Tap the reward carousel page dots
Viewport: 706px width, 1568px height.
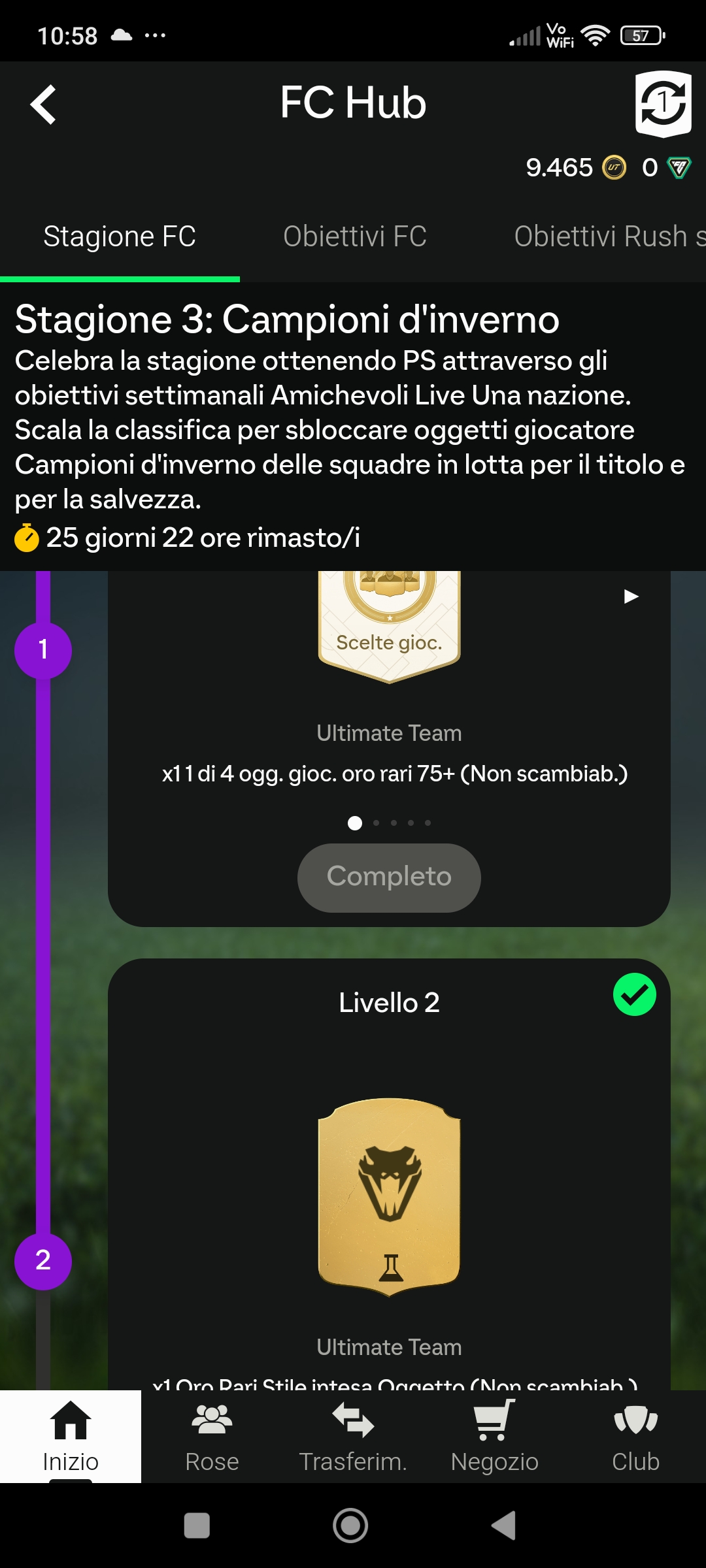pyautogui.click(x=389, y=823)
